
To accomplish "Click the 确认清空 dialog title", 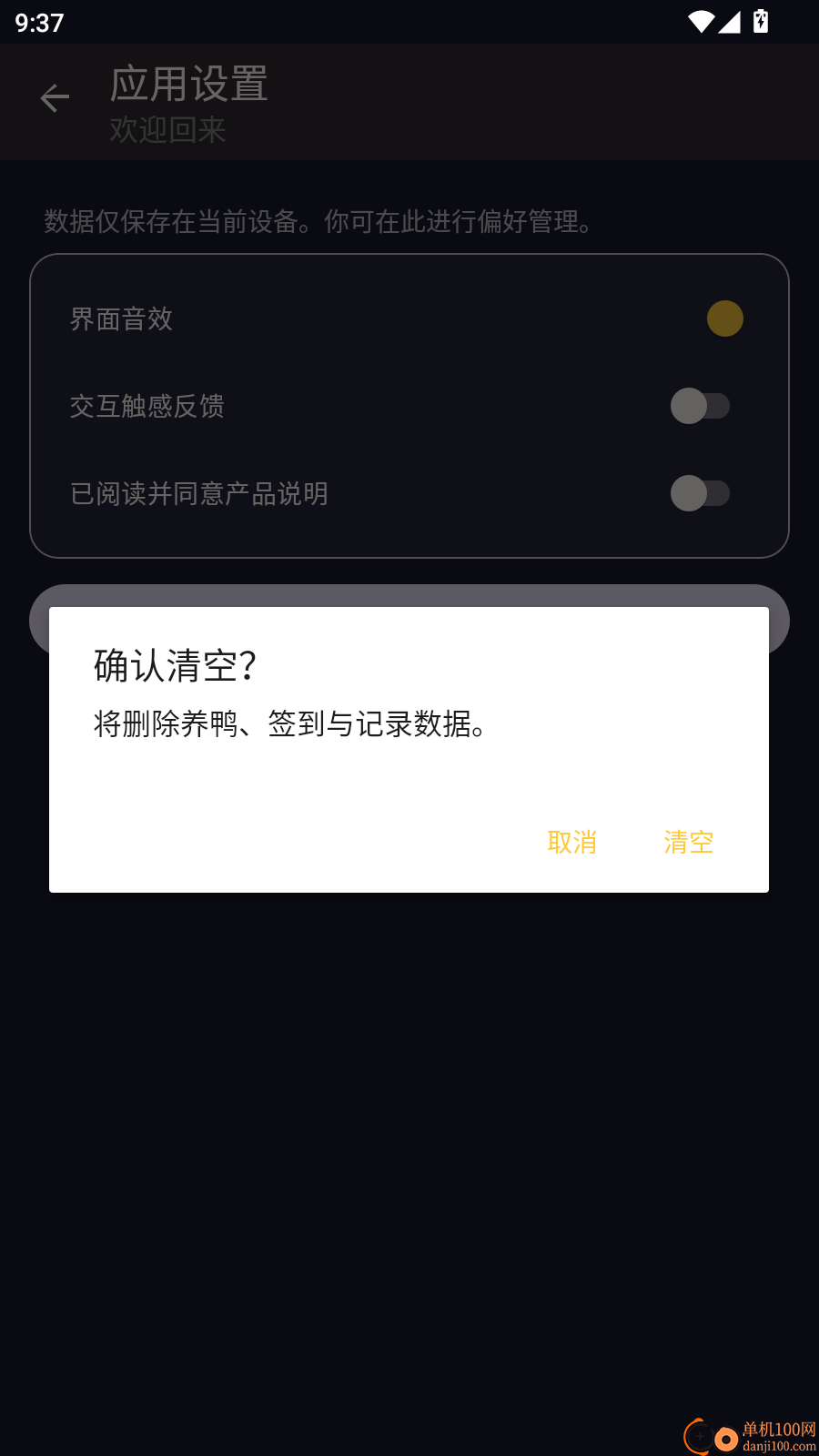I will [174, 666].
